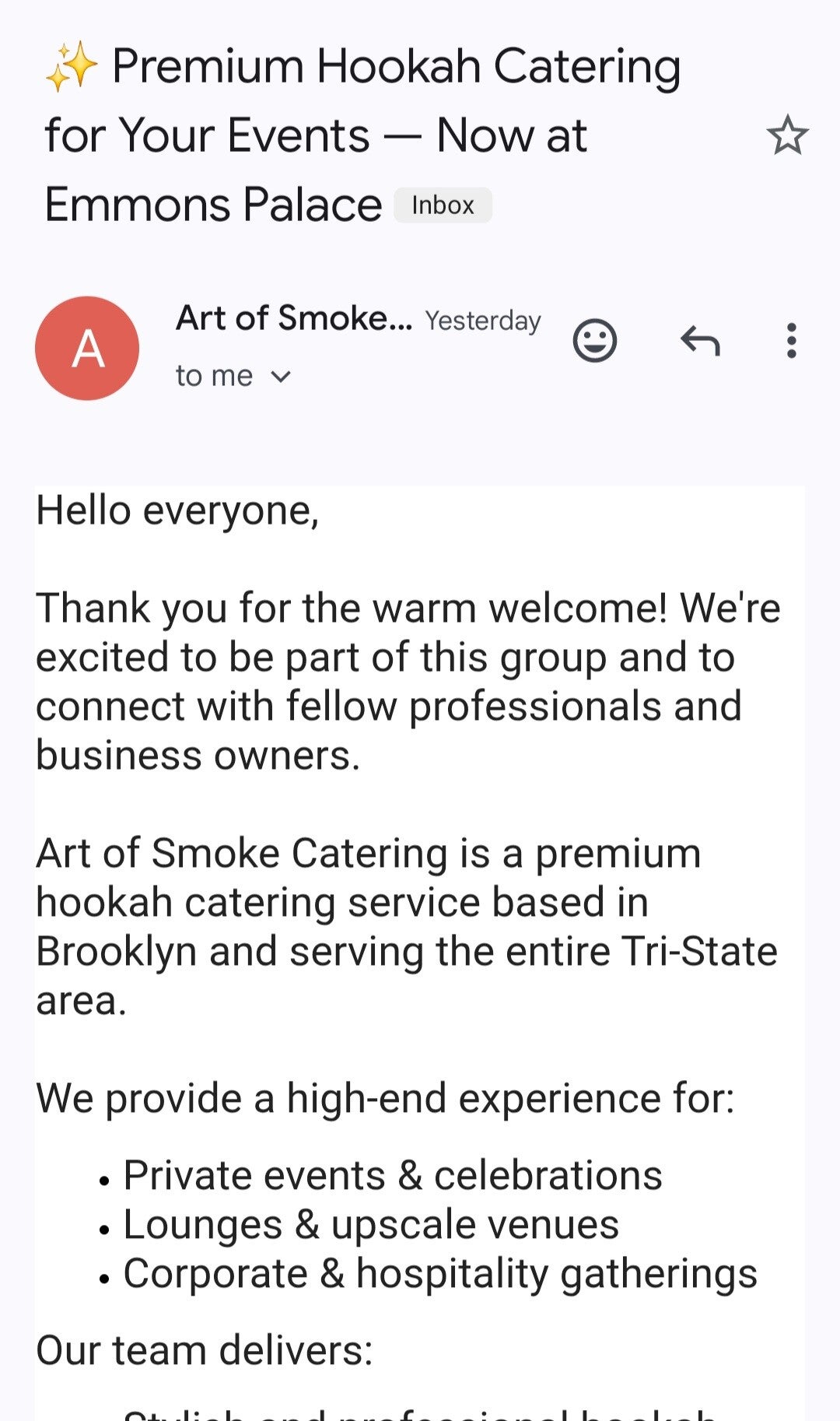Screen dimensions: 840x1421
Task: Open the sender's red "A" avatar
Action: [x=87, y=348]
